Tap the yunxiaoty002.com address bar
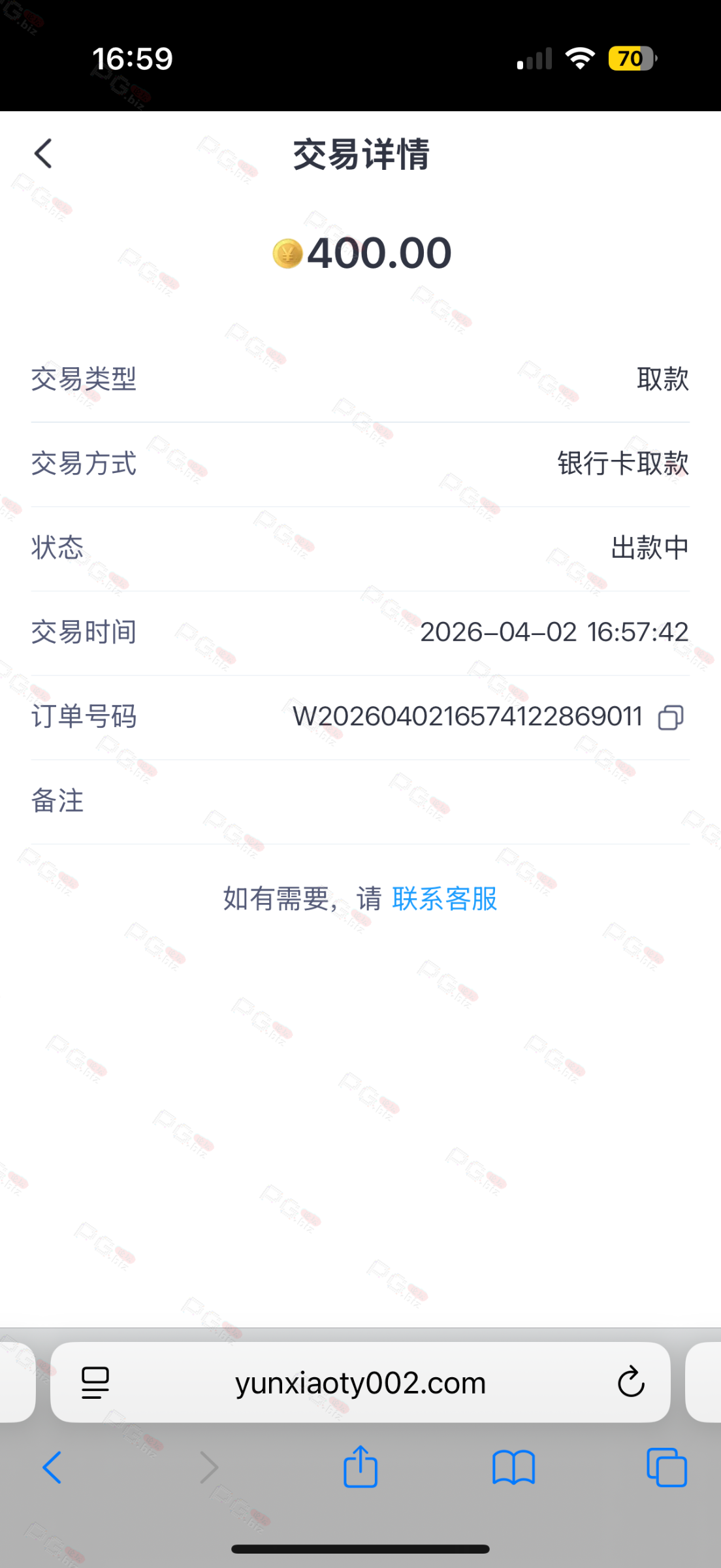This screenshot has height=1568, width=721. [x=360, y=1383]
